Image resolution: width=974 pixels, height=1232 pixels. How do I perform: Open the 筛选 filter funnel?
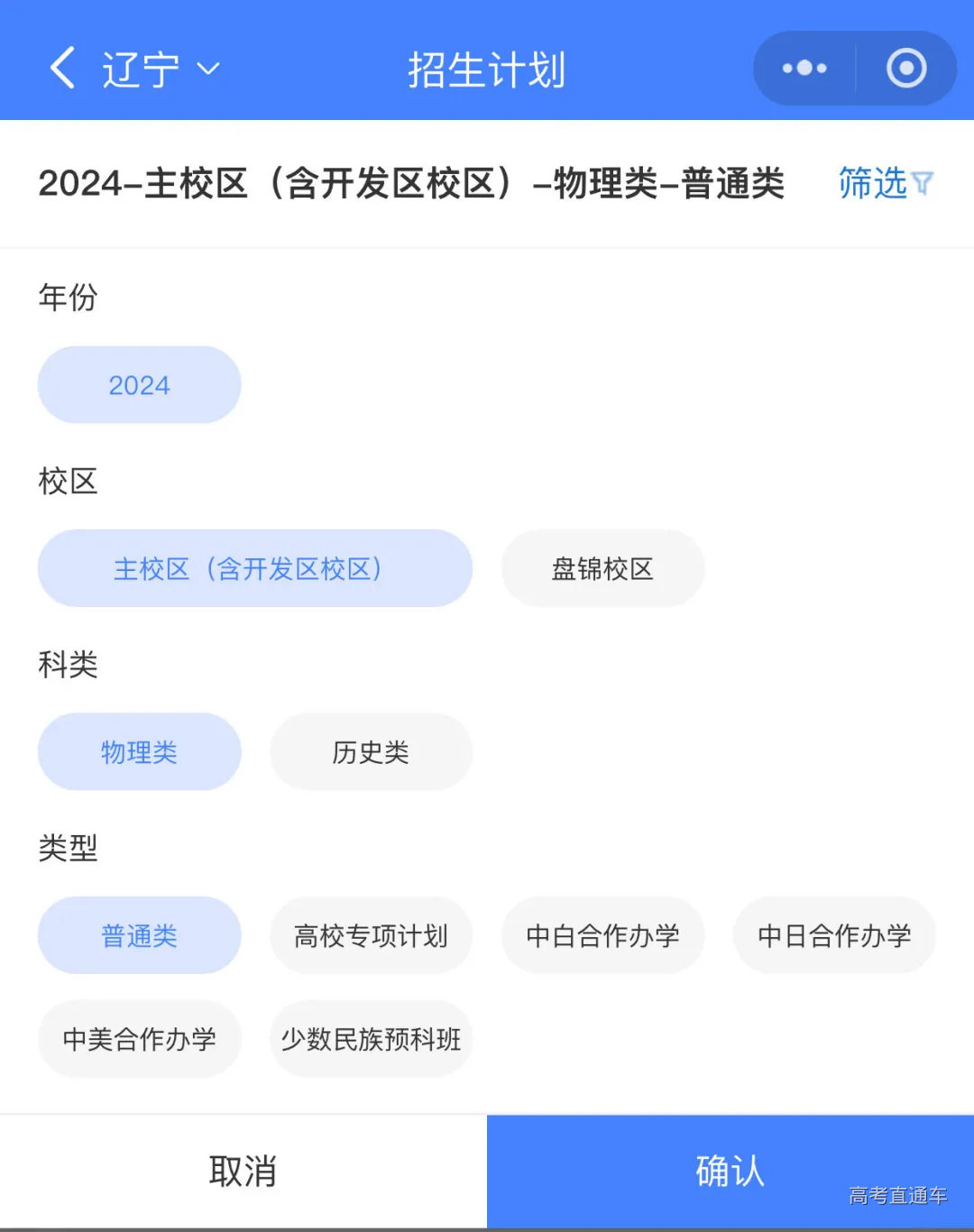887,183
